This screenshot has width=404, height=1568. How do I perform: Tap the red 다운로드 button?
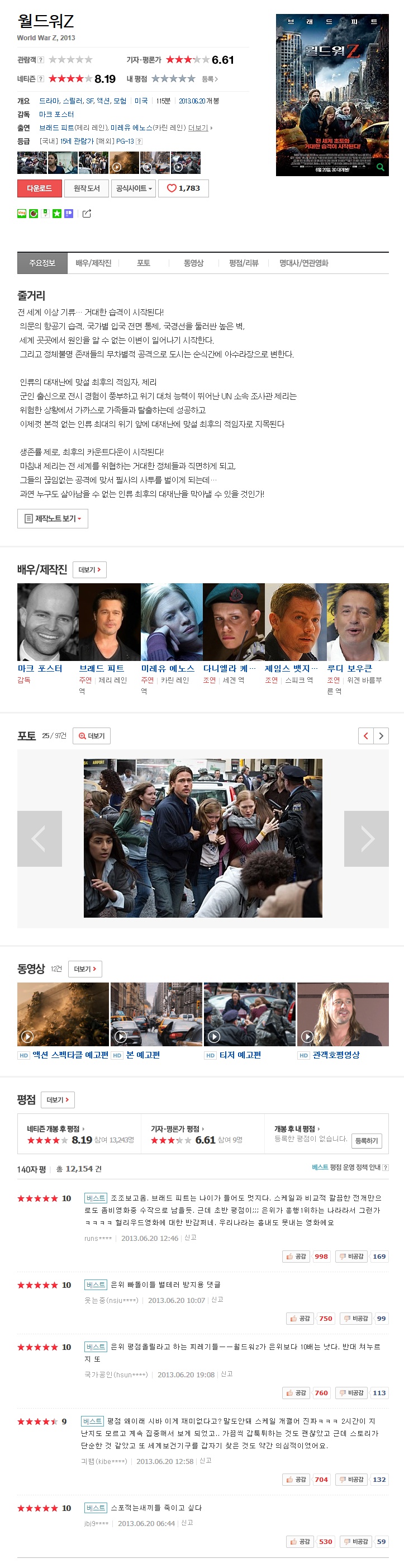pyautogui.click(x=39, y=188)
